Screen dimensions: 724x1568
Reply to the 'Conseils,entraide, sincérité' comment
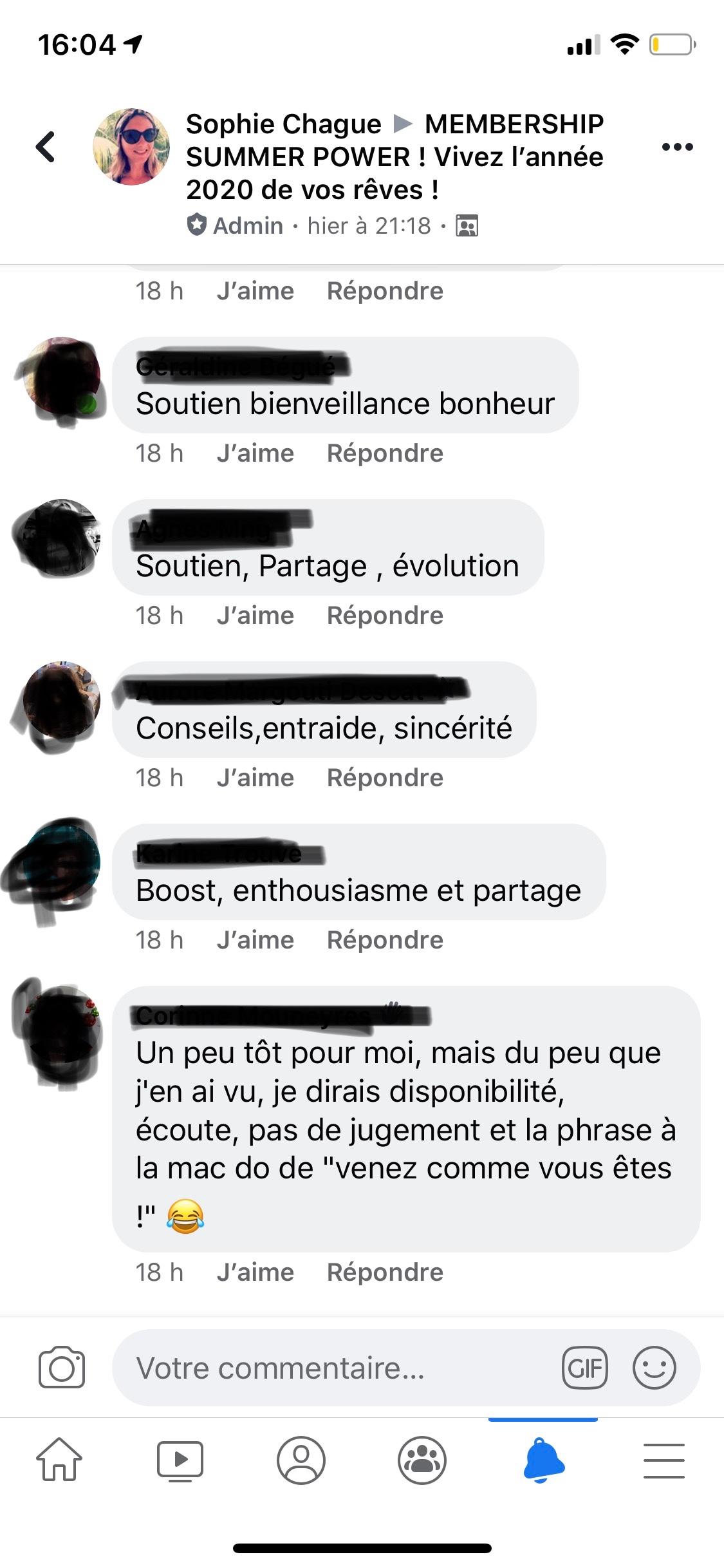(x=385, y=778)
